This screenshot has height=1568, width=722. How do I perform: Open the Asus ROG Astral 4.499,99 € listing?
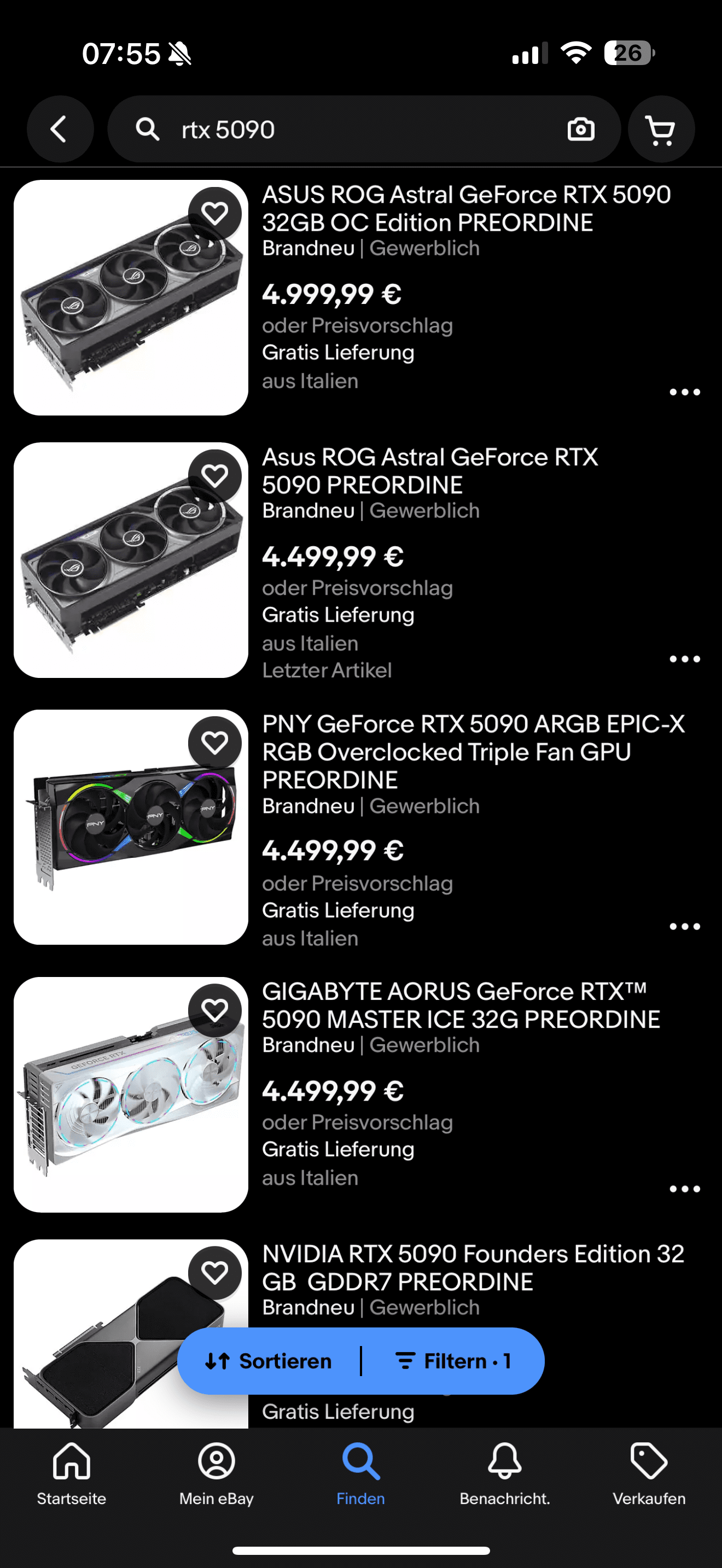click(x=430, y=471)
